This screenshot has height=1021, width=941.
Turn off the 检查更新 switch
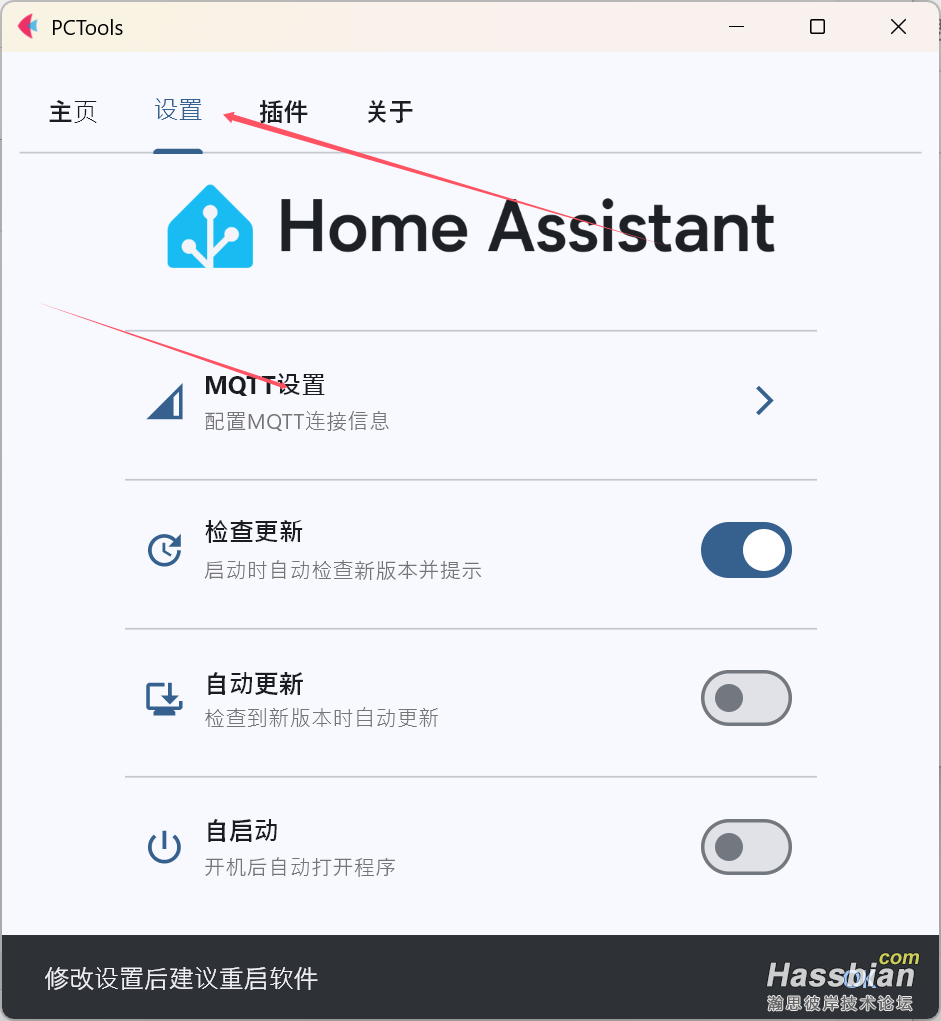click(746, 550)
